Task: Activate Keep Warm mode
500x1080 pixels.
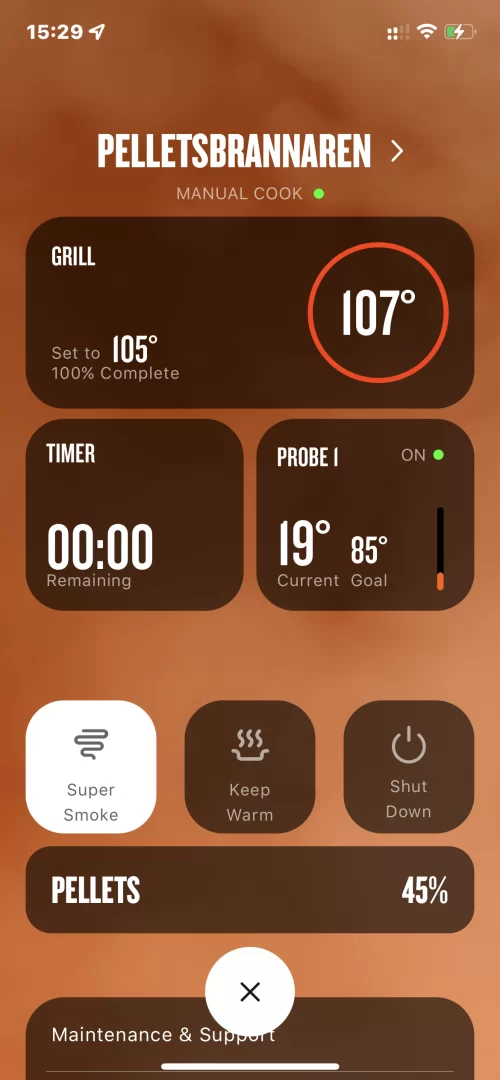Action: (249, 767)
